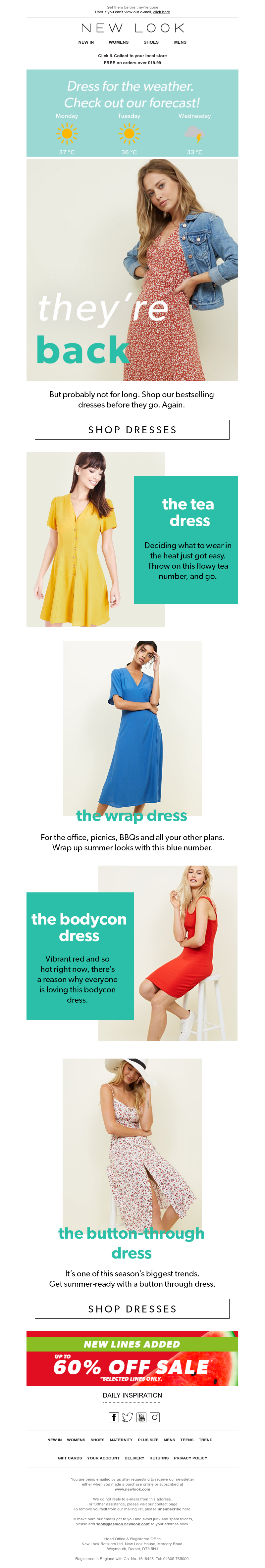This screenshot has height=1568, width=265.
Task: Open New Look's Facebook page icon
Action: click(114, 1418)
